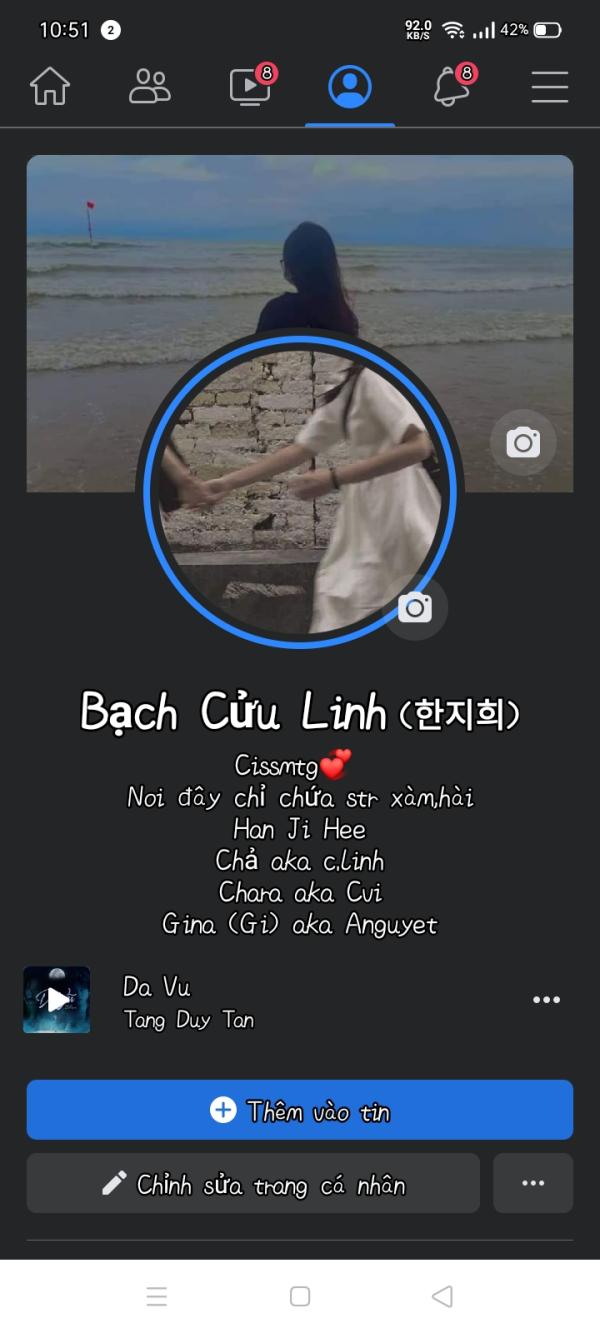The height and width of the screenshot is (1333, 600).
Task: Open the notifications bell tab
Action: pyautogui.click(x=452, y=87)
